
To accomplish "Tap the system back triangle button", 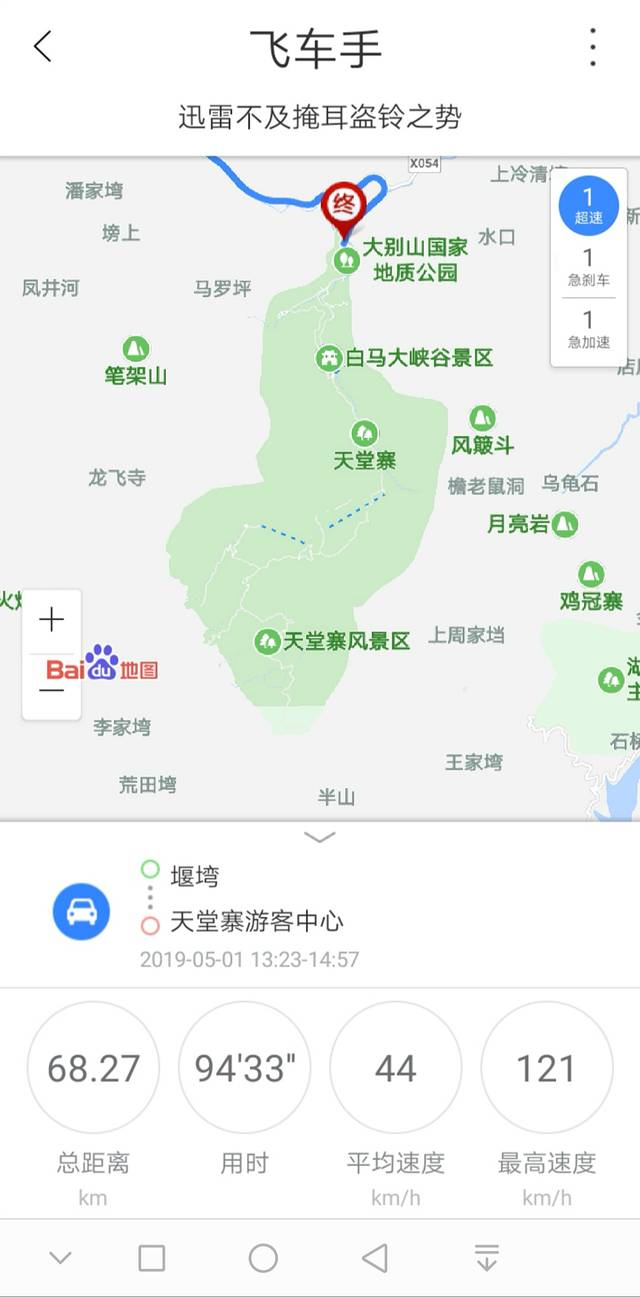I will click(x=375, y=1258).
